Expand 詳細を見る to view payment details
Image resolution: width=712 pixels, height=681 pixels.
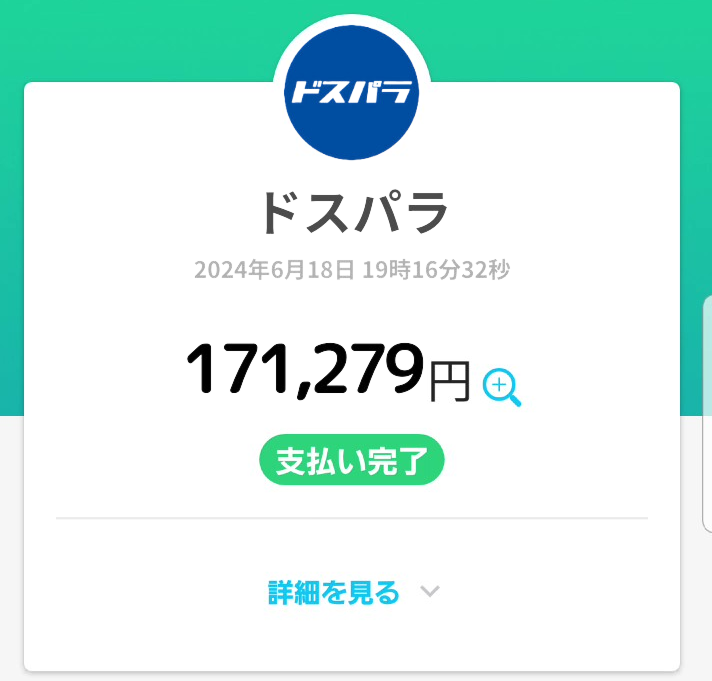point(352,592)
